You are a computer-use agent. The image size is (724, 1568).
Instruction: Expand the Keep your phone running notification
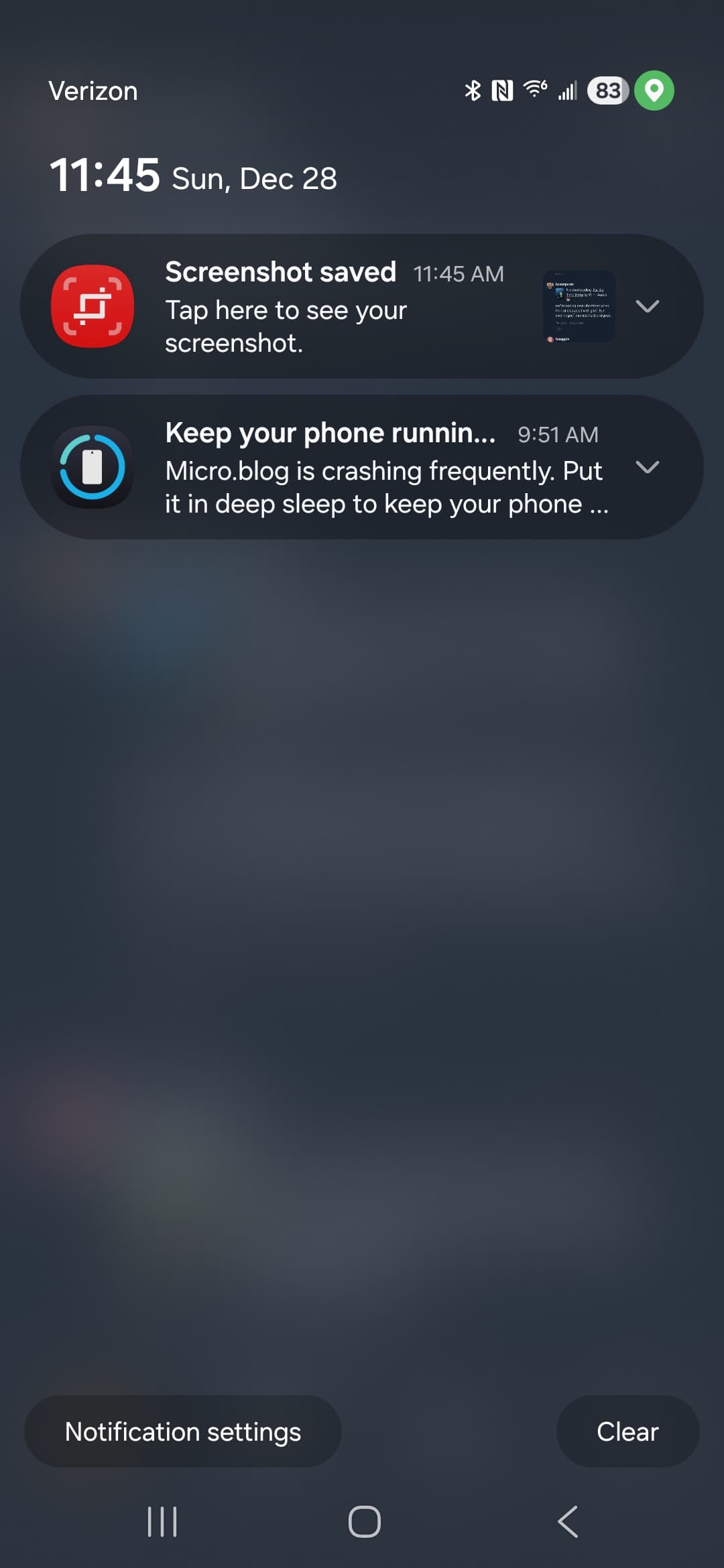click(647, 467)
